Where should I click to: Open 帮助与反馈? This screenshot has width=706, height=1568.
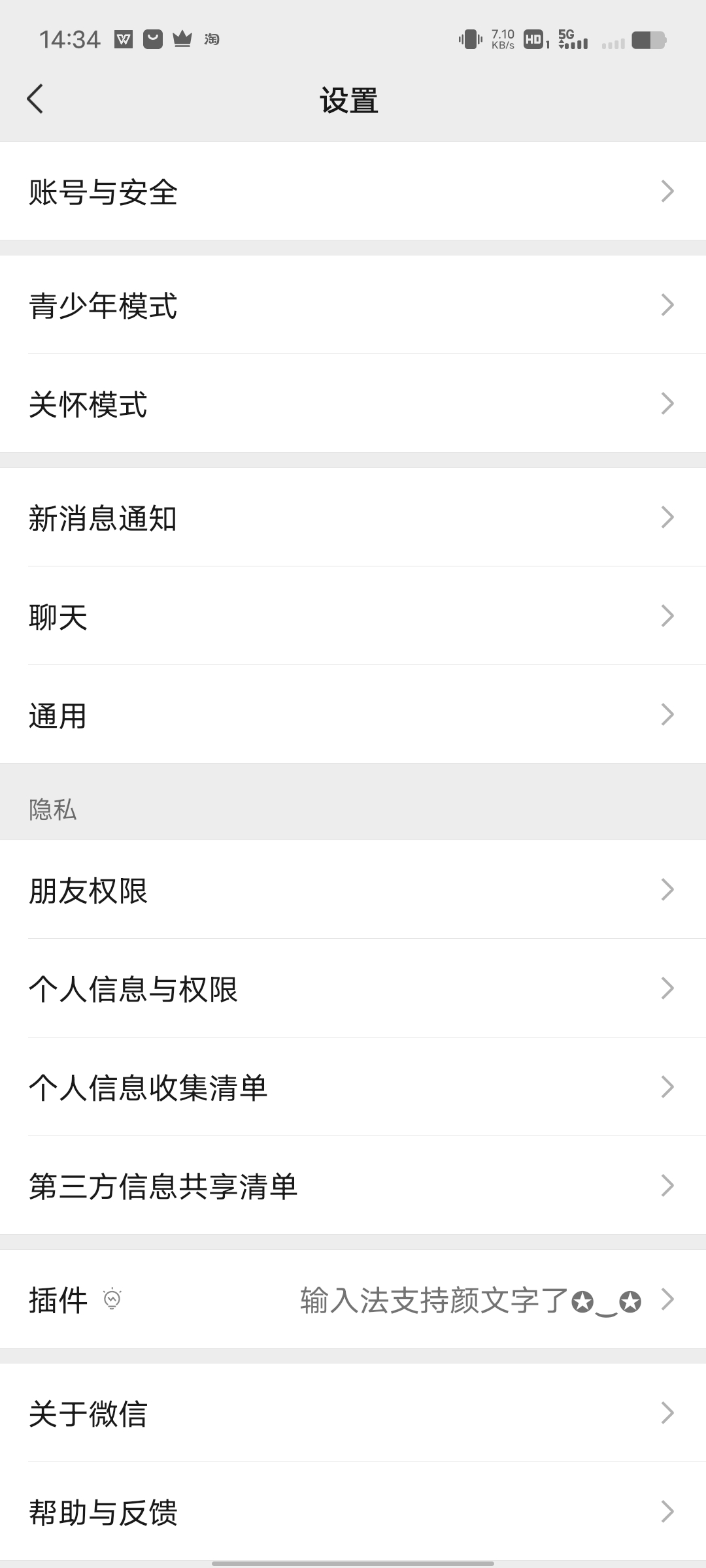click(353, 1512)
